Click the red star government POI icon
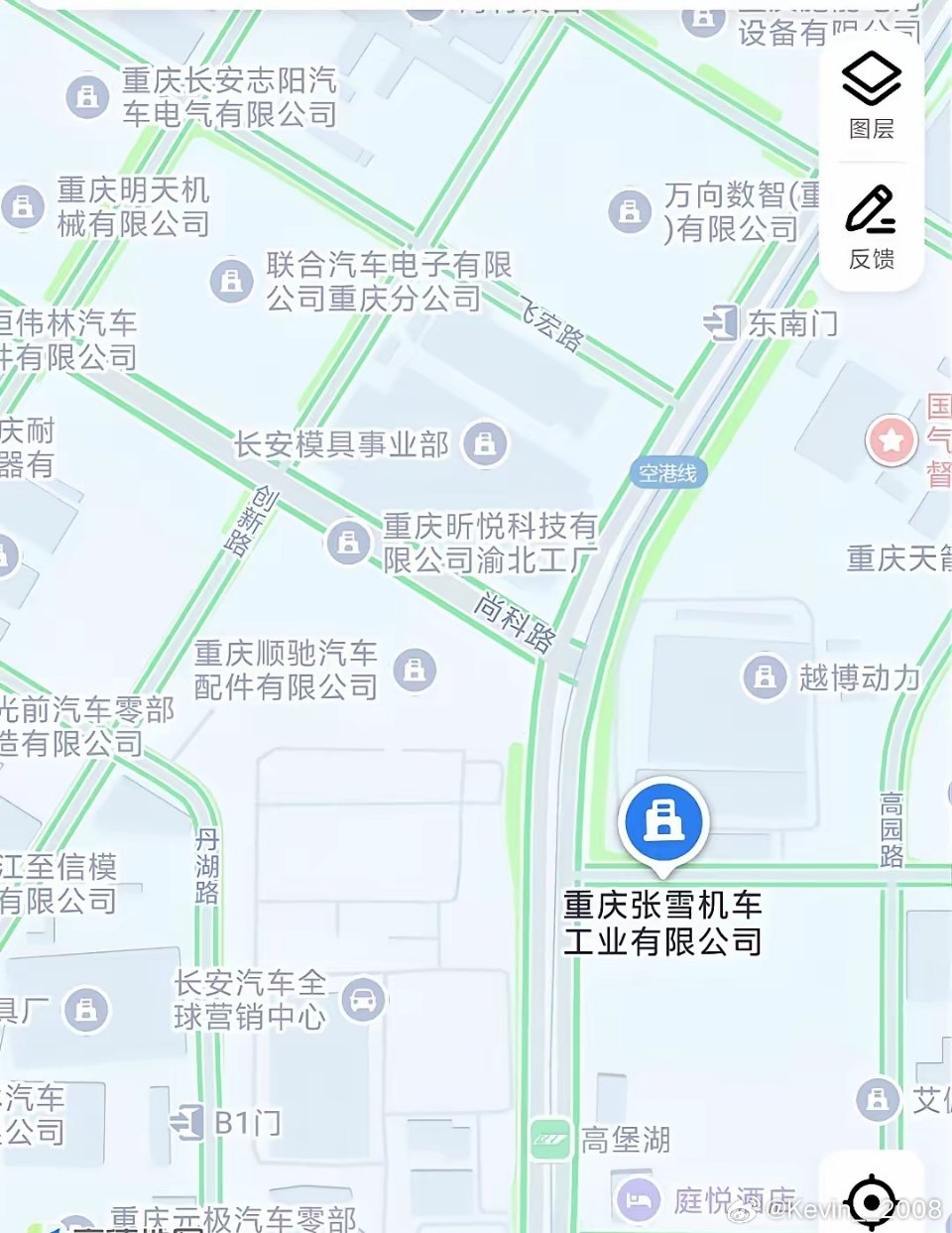The image size is (952, 1233). point(891,440)
